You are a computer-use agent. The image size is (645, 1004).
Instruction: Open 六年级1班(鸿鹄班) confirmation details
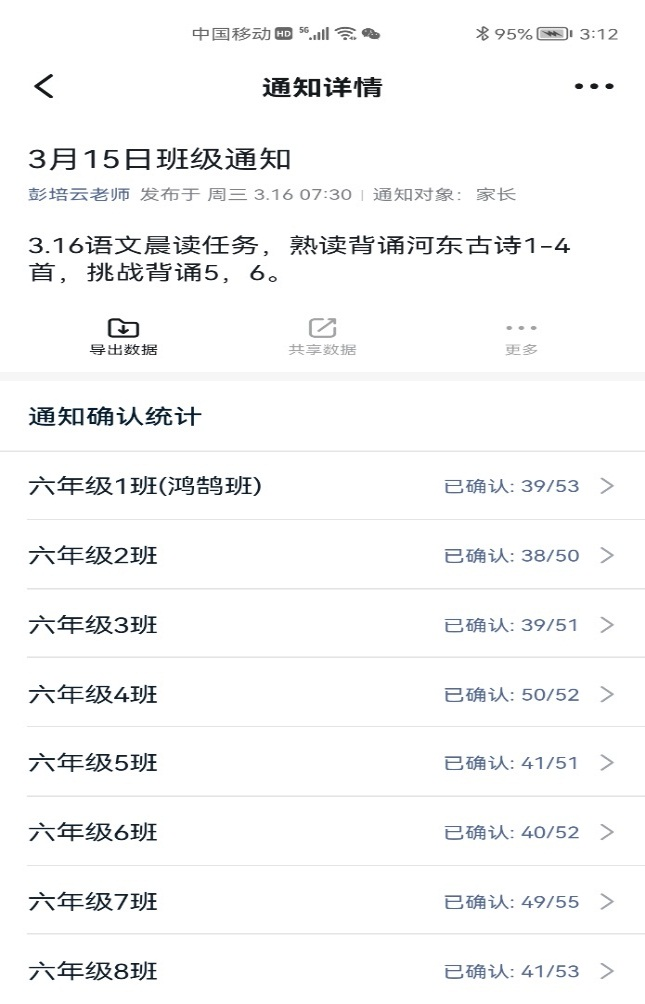pyautogui.click(x=322, y=486)
